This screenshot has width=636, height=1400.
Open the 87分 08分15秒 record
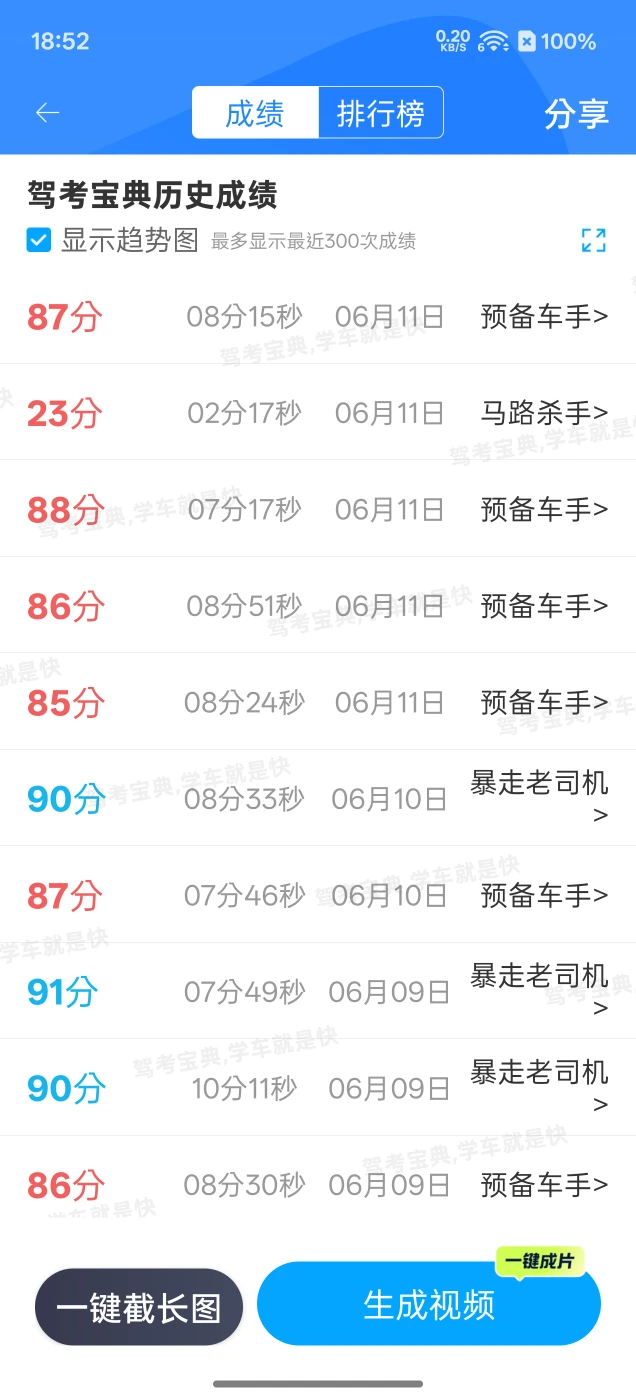point(318,317)
